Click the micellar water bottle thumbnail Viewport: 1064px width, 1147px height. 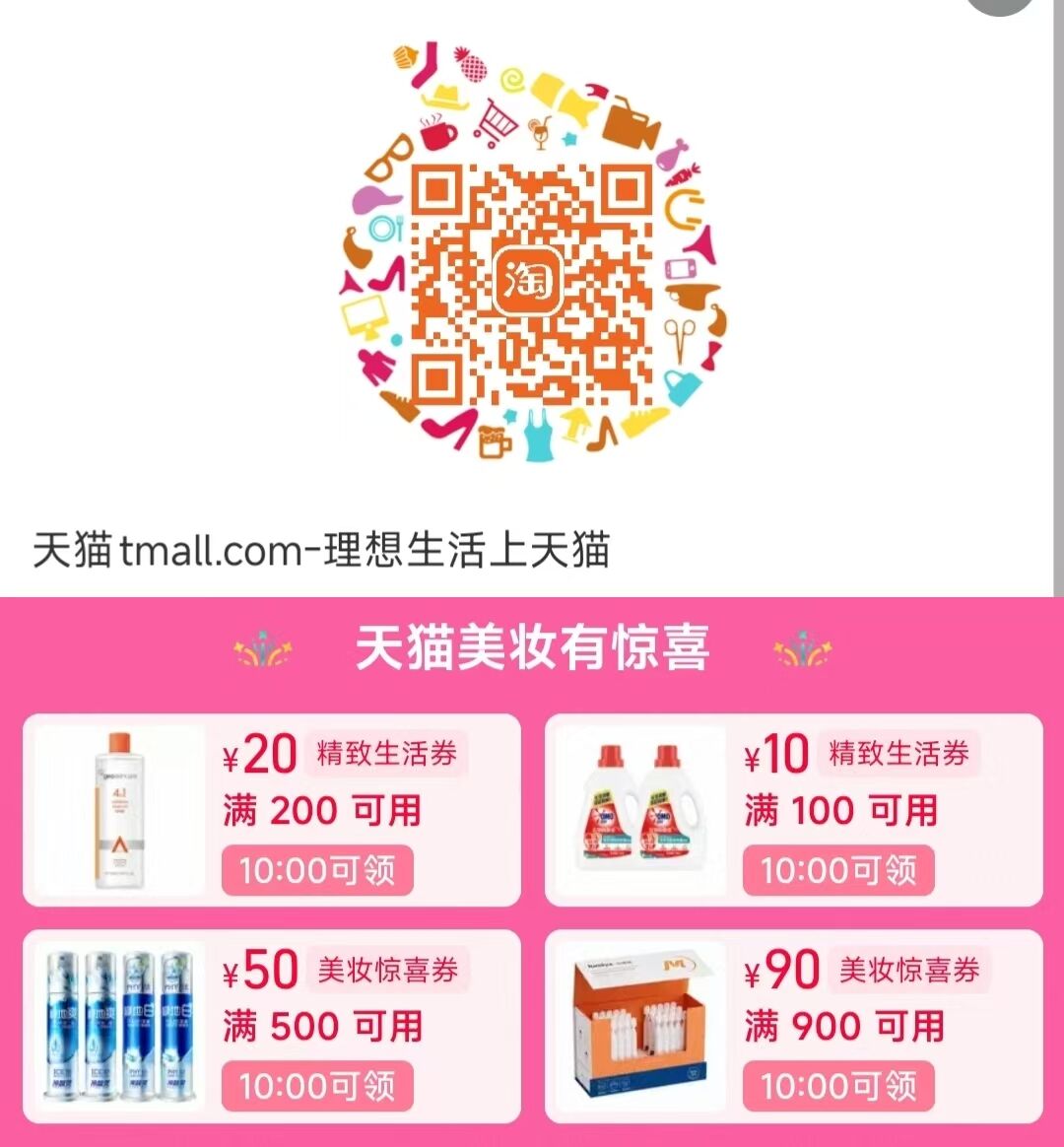point(117,811)
